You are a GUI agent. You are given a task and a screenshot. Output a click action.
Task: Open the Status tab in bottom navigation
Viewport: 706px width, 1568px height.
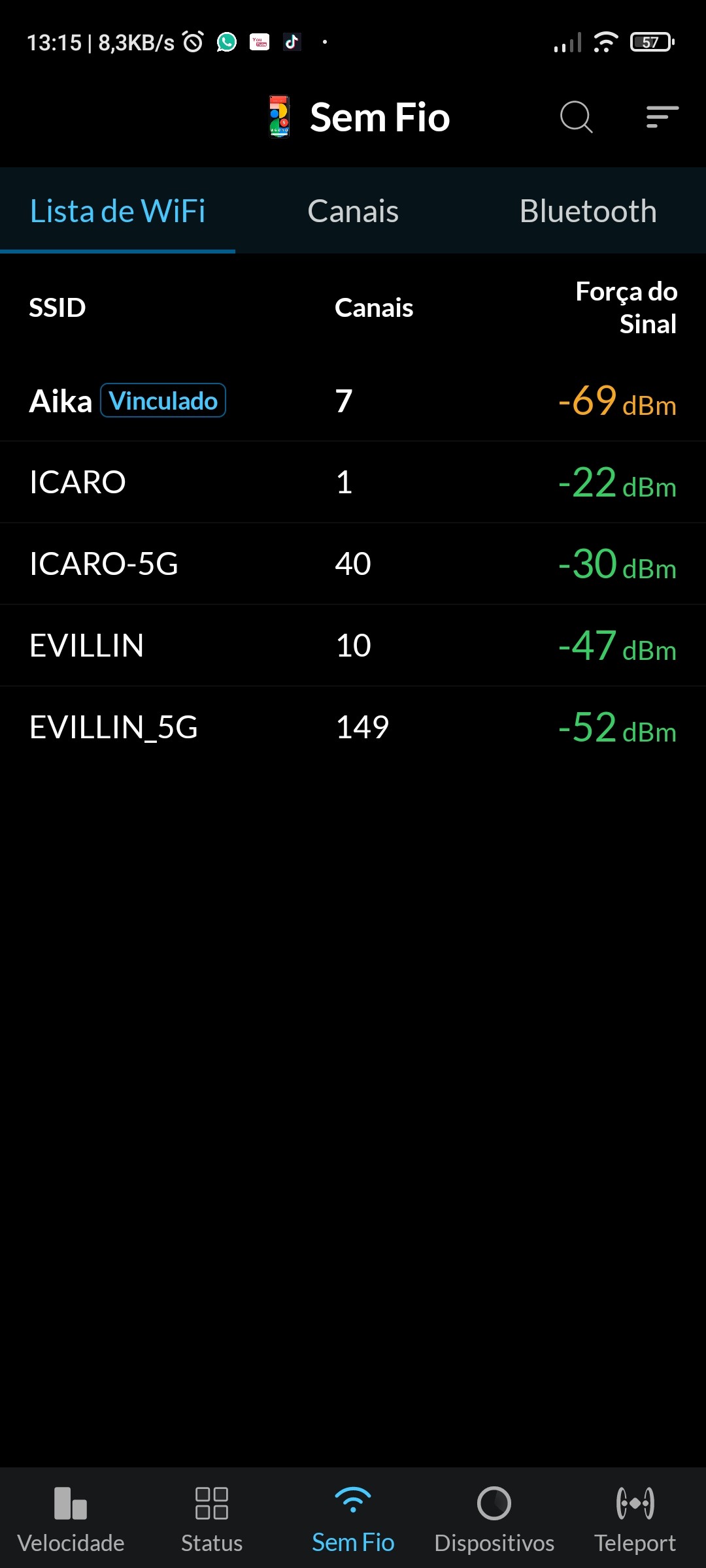tap(212, 1518)
